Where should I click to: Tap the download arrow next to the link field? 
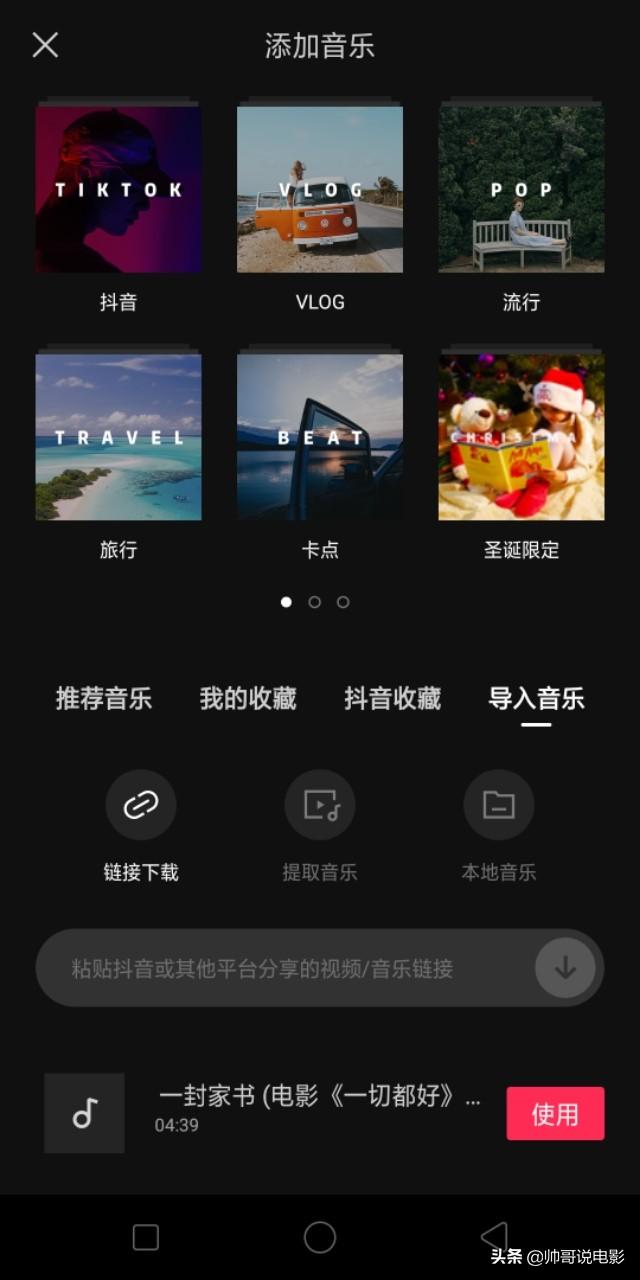point(565,968)
